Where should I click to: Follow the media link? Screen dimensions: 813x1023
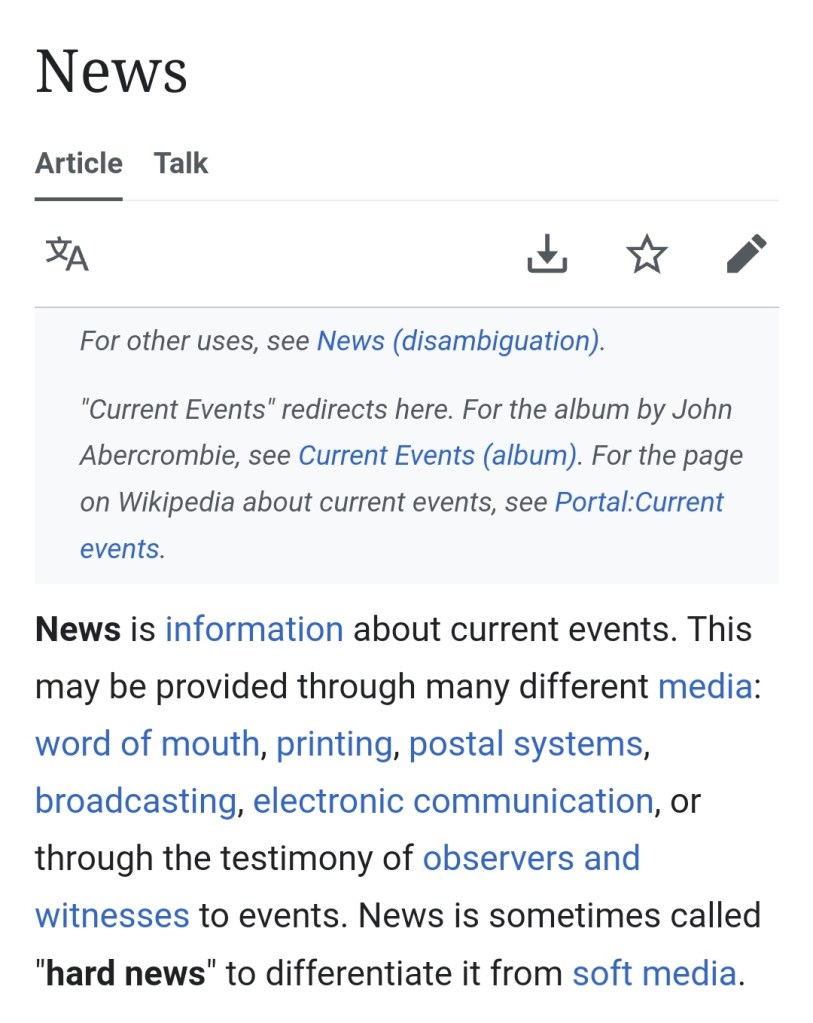pos(705,687)
